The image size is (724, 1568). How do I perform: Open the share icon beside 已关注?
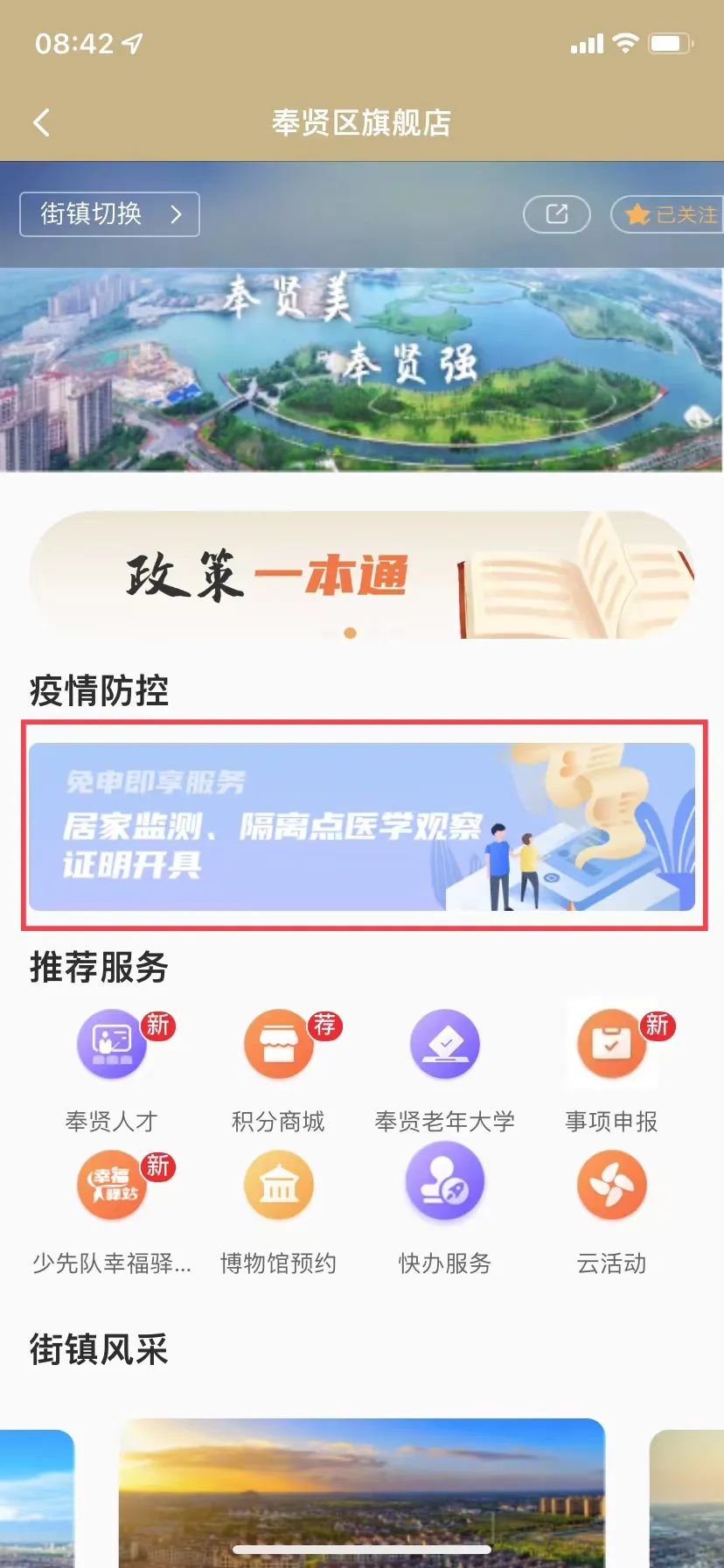pyautogui.click(x=556, y=213)
